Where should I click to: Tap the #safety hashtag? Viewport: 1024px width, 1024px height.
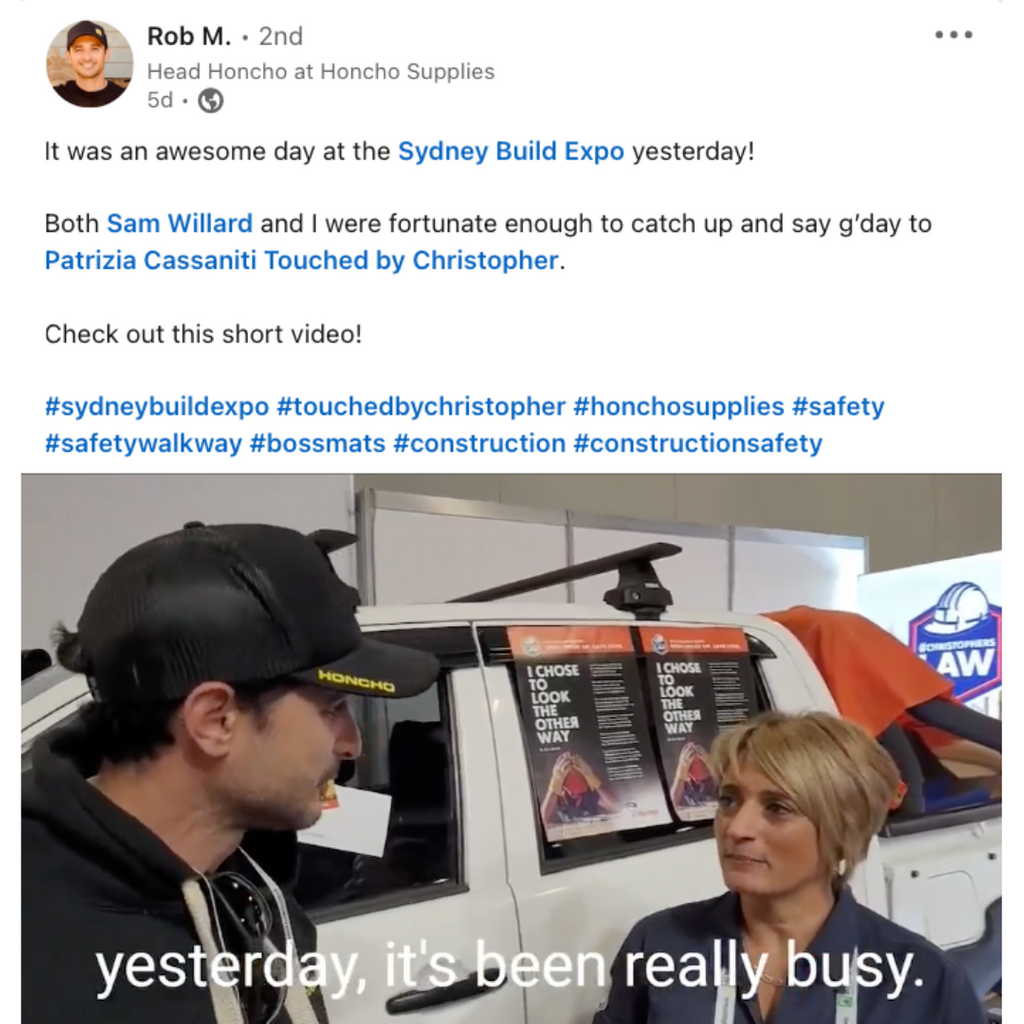[x=838, y=407]
